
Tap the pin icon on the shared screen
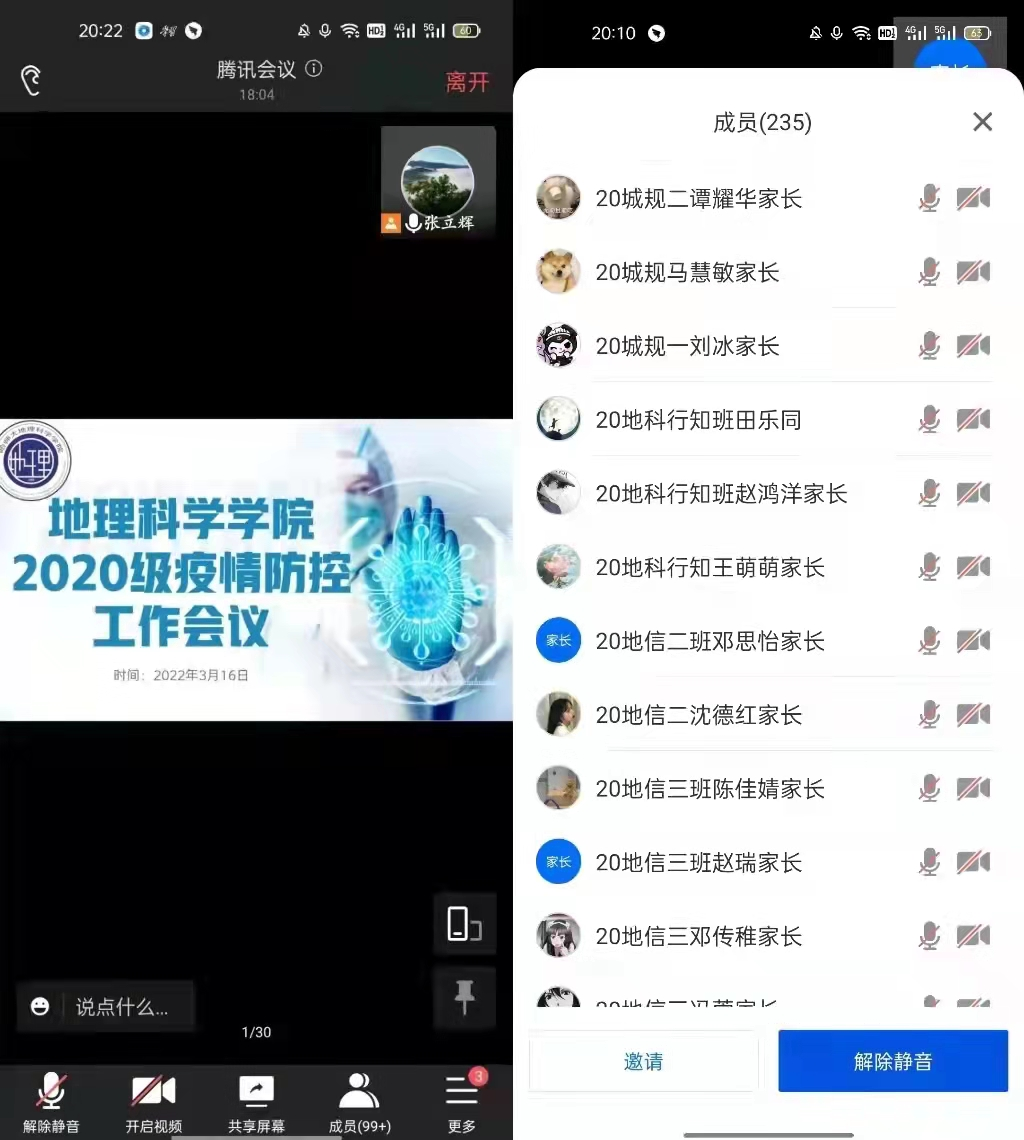[x=464, y=996]
